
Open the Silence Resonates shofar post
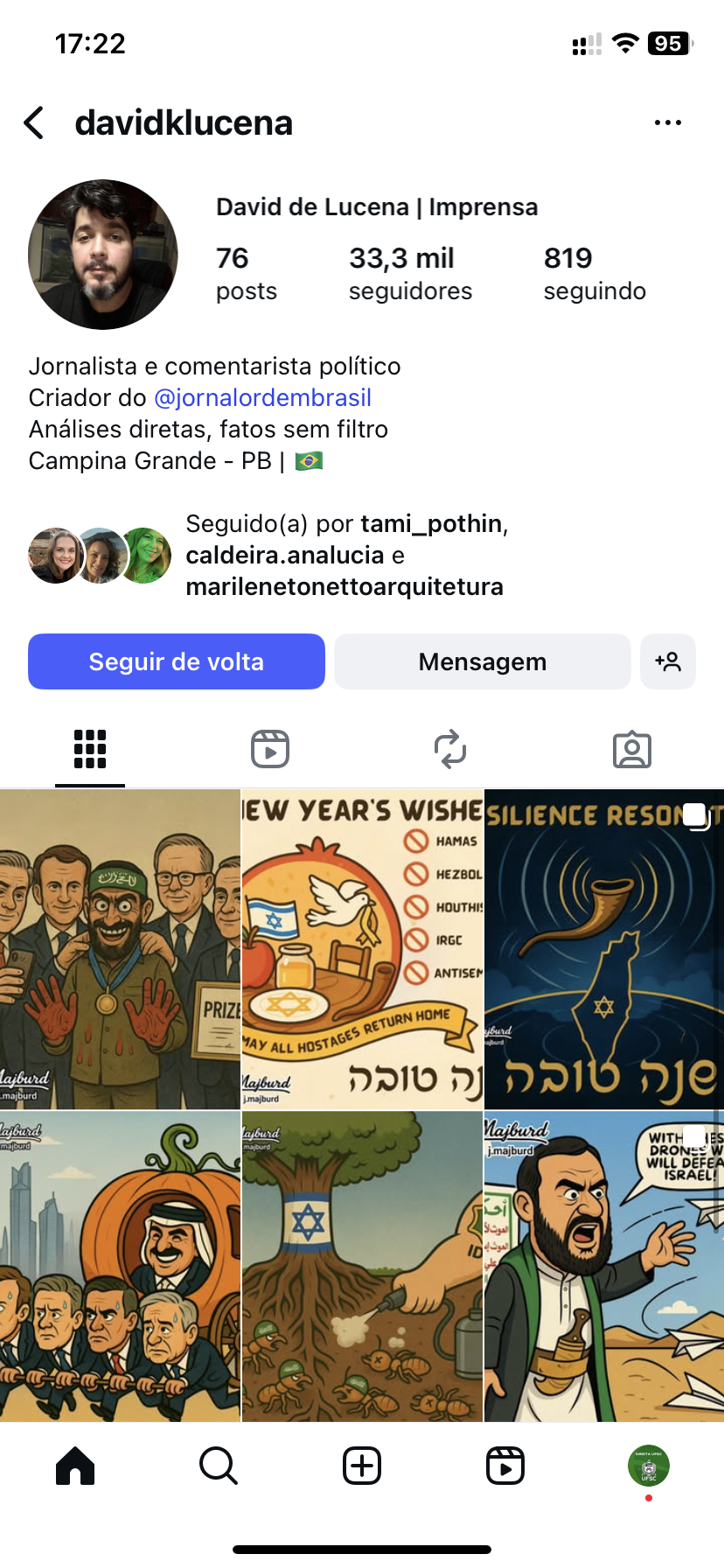(x=604, y=949)
